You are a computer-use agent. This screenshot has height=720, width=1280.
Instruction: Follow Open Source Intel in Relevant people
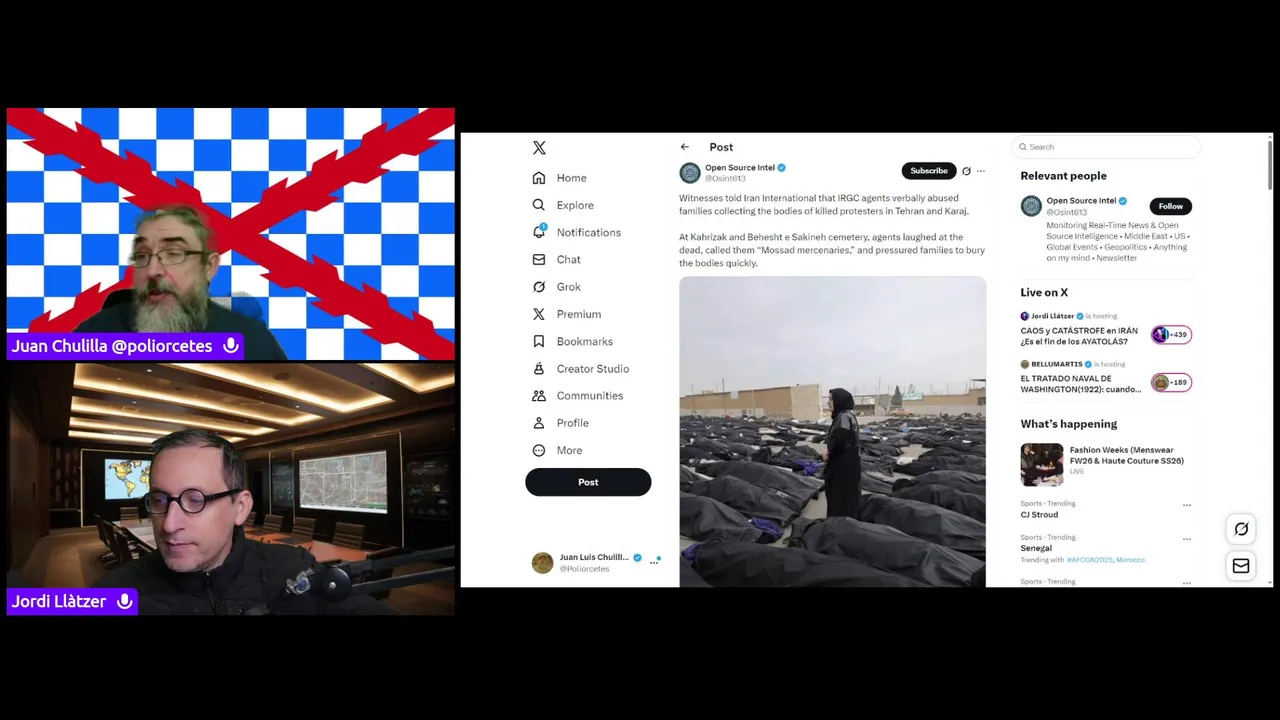[1170, 206]
